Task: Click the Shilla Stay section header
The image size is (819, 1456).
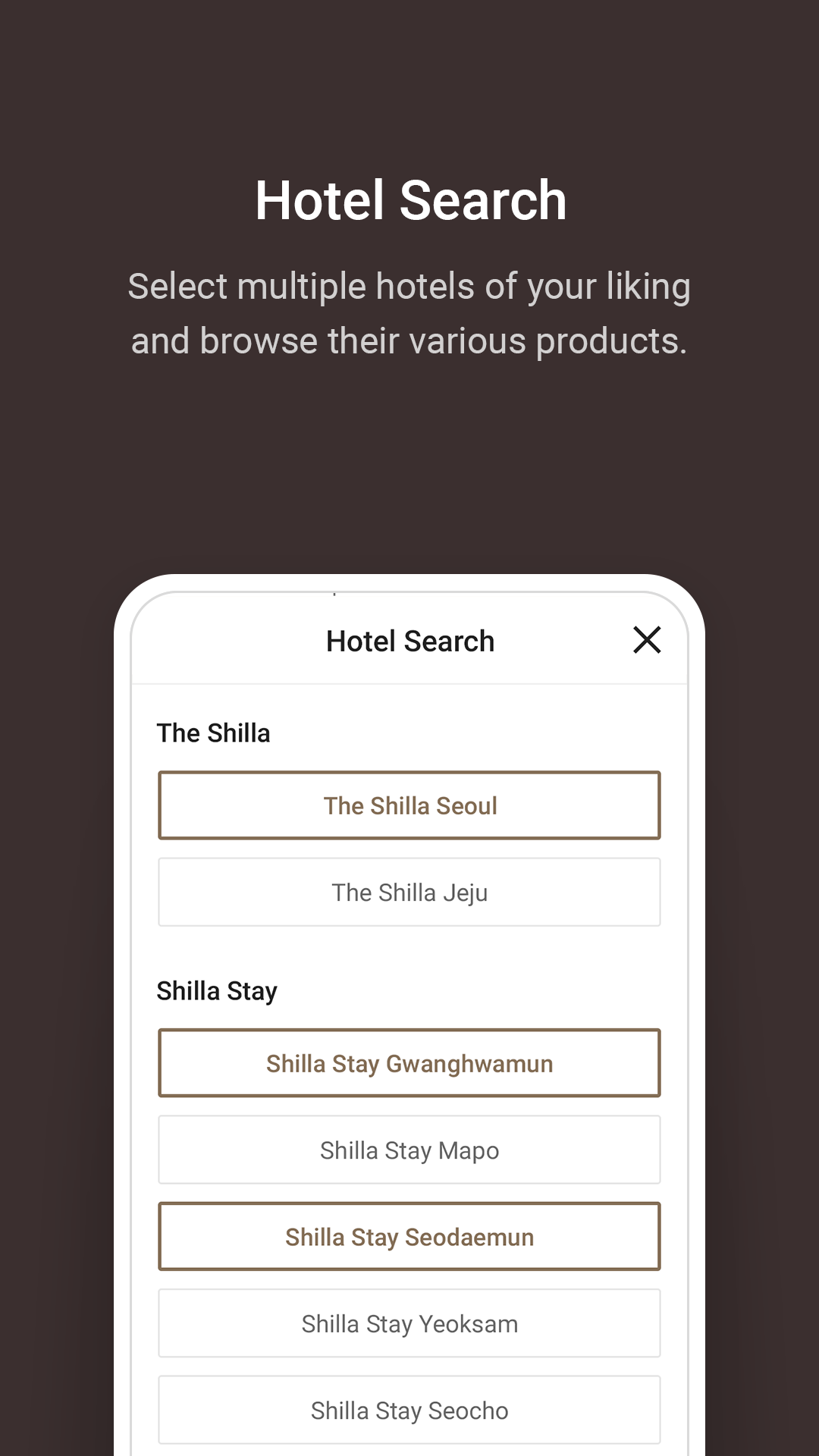Action: tap(218, 990)
